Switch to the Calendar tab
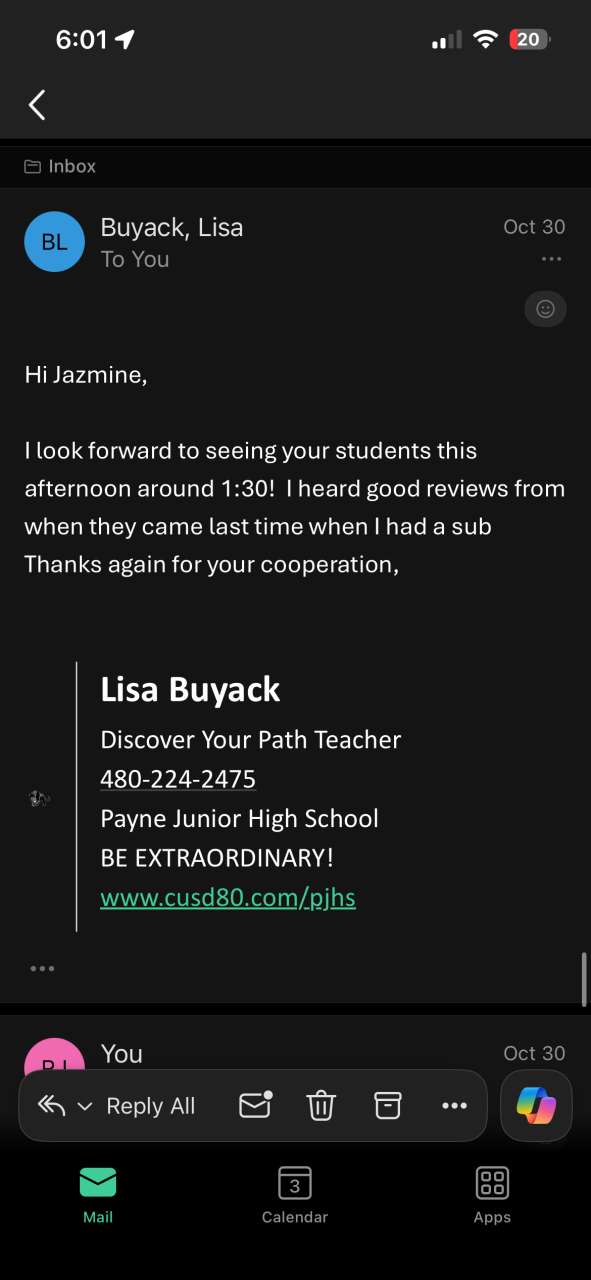Image resolution: width=591 pixels, height=1280 pixels. [x=294, y=1195]
